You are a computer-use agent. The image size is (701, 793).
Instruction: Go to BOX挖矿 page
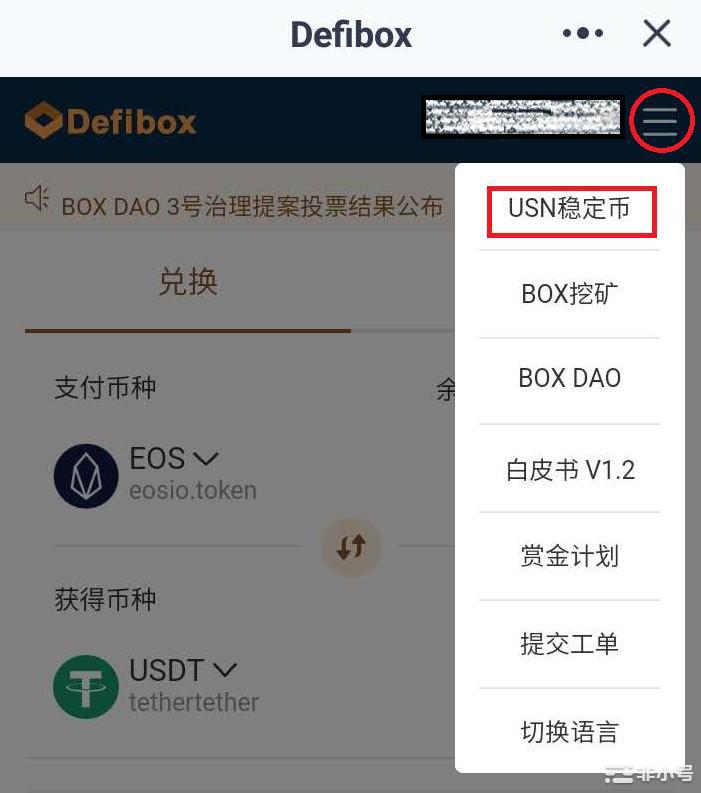point(570,294)
